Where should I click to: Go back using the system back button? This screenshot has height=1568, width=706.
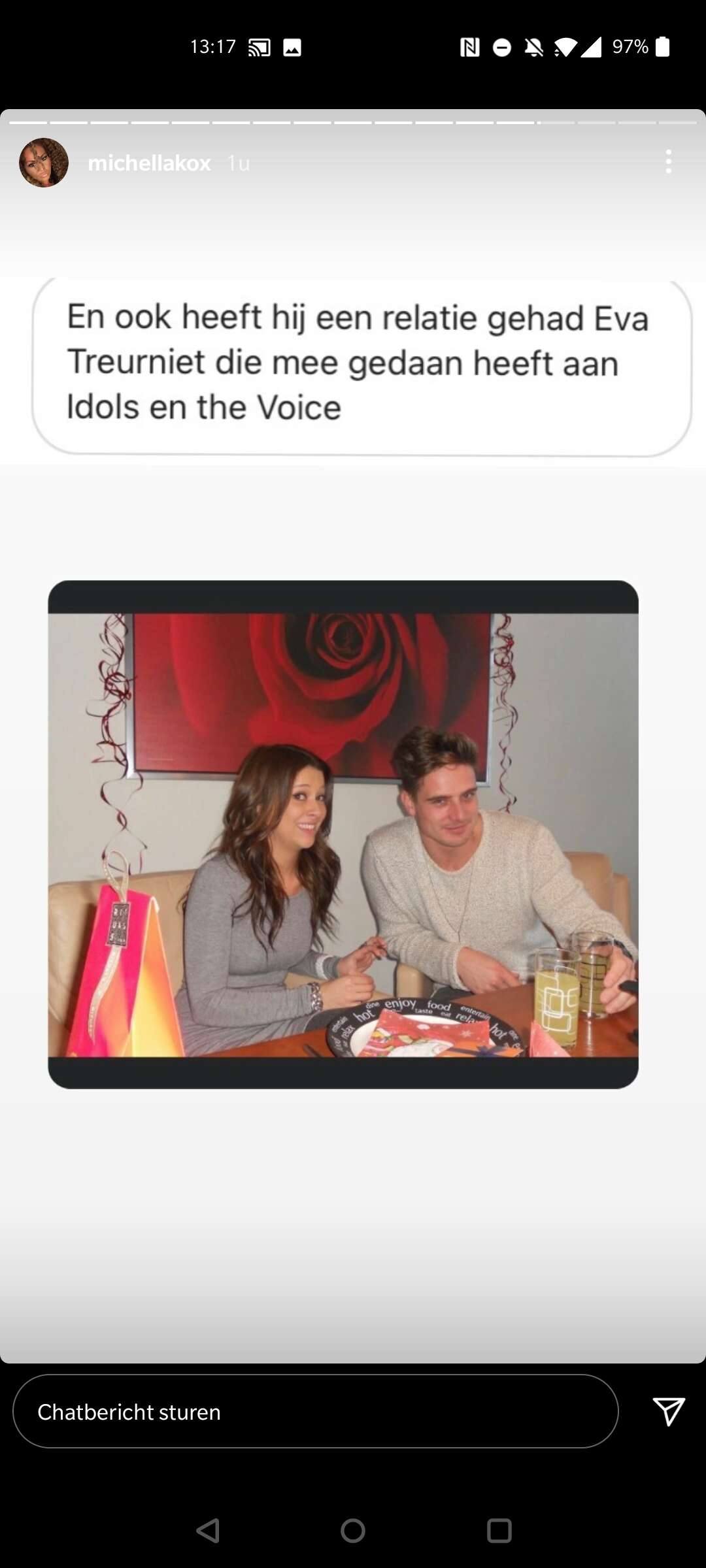(208, 1530)
